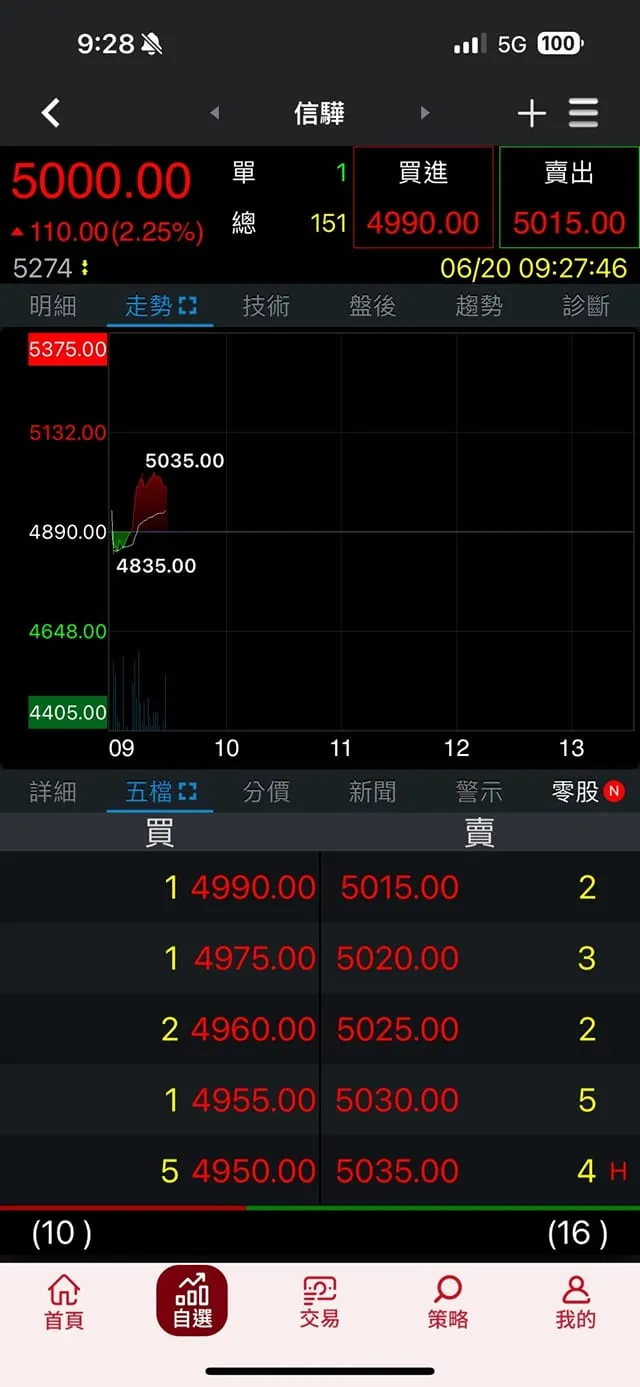Viewport: 640px width, 1387px height.
Task: Switch to the next stock with right arrow
Action: coord(425,113)
